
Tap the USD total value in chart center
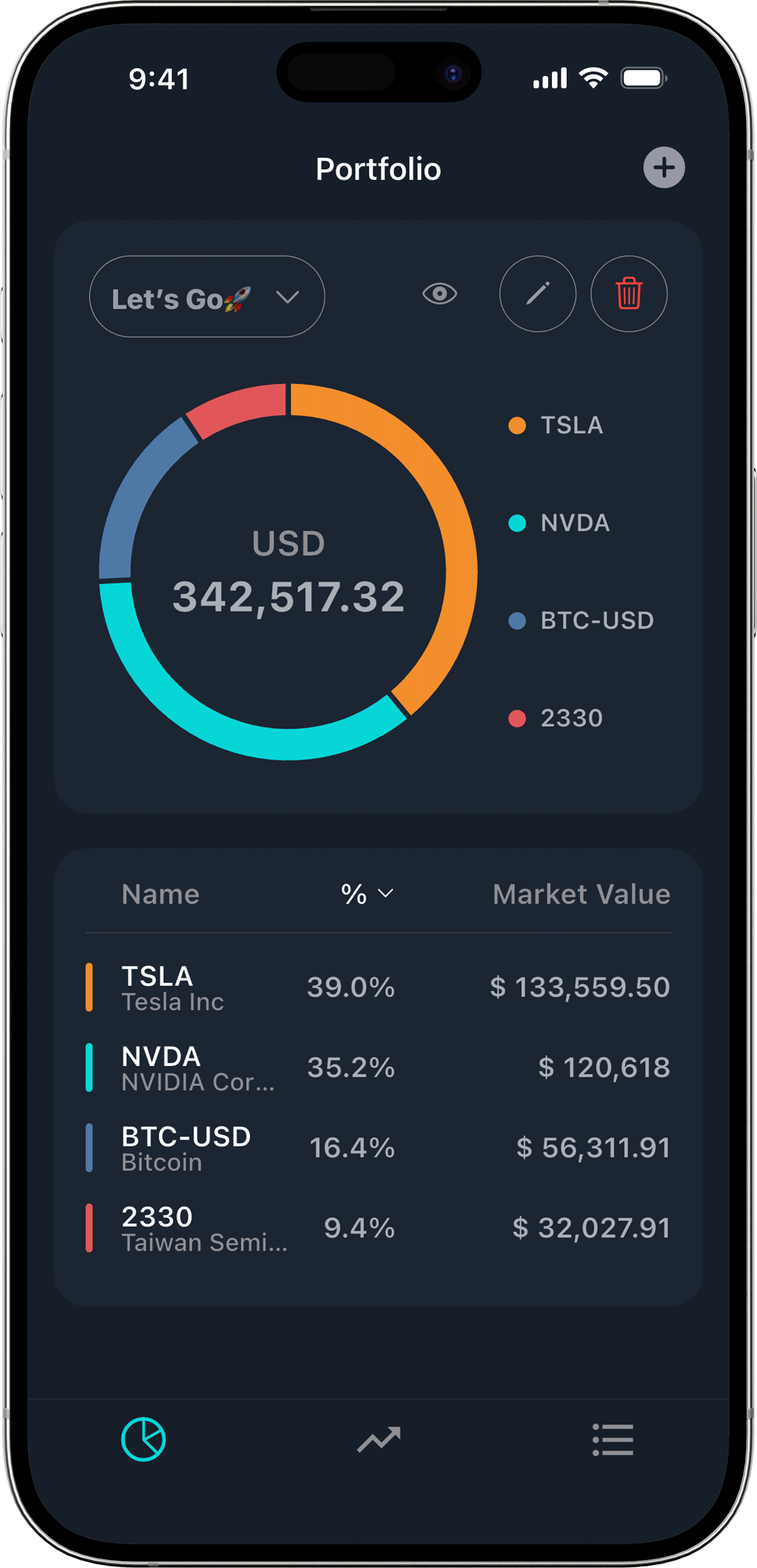coord(288,575)
